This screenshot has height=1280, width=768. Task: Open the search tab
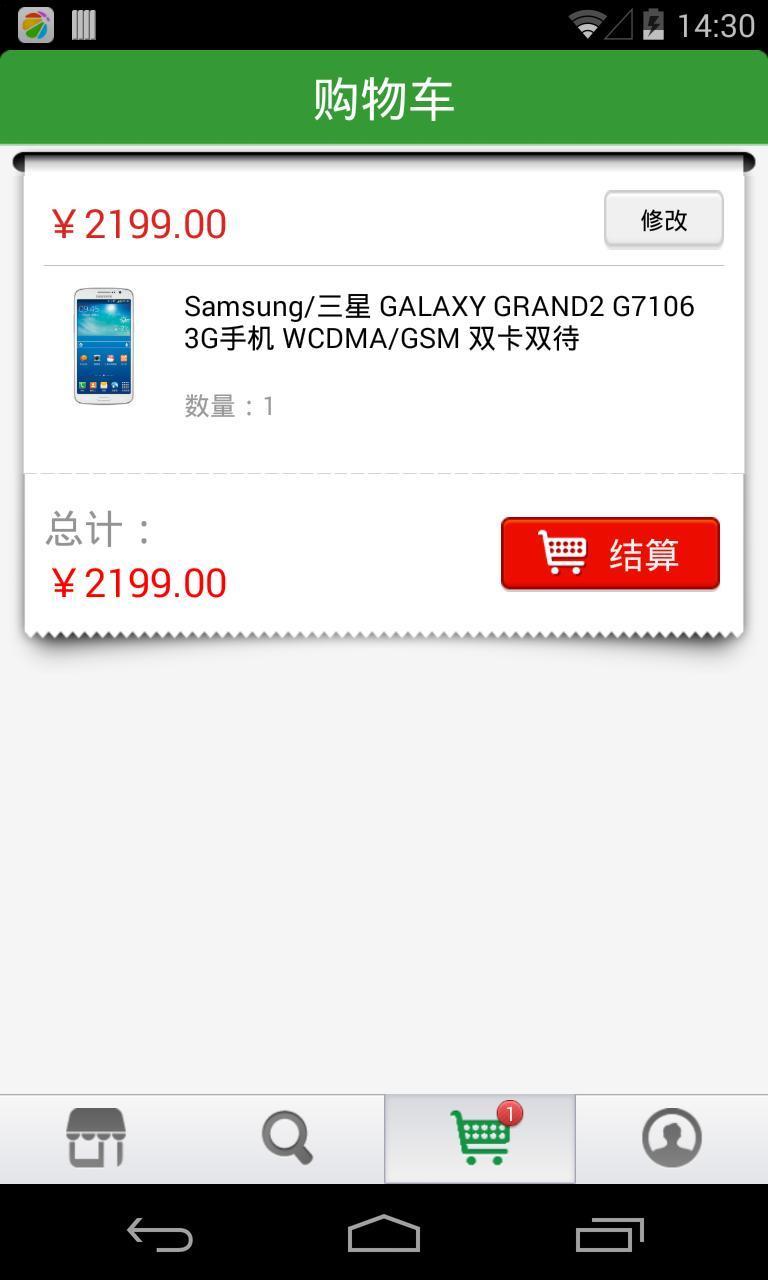click(287, 1138)
